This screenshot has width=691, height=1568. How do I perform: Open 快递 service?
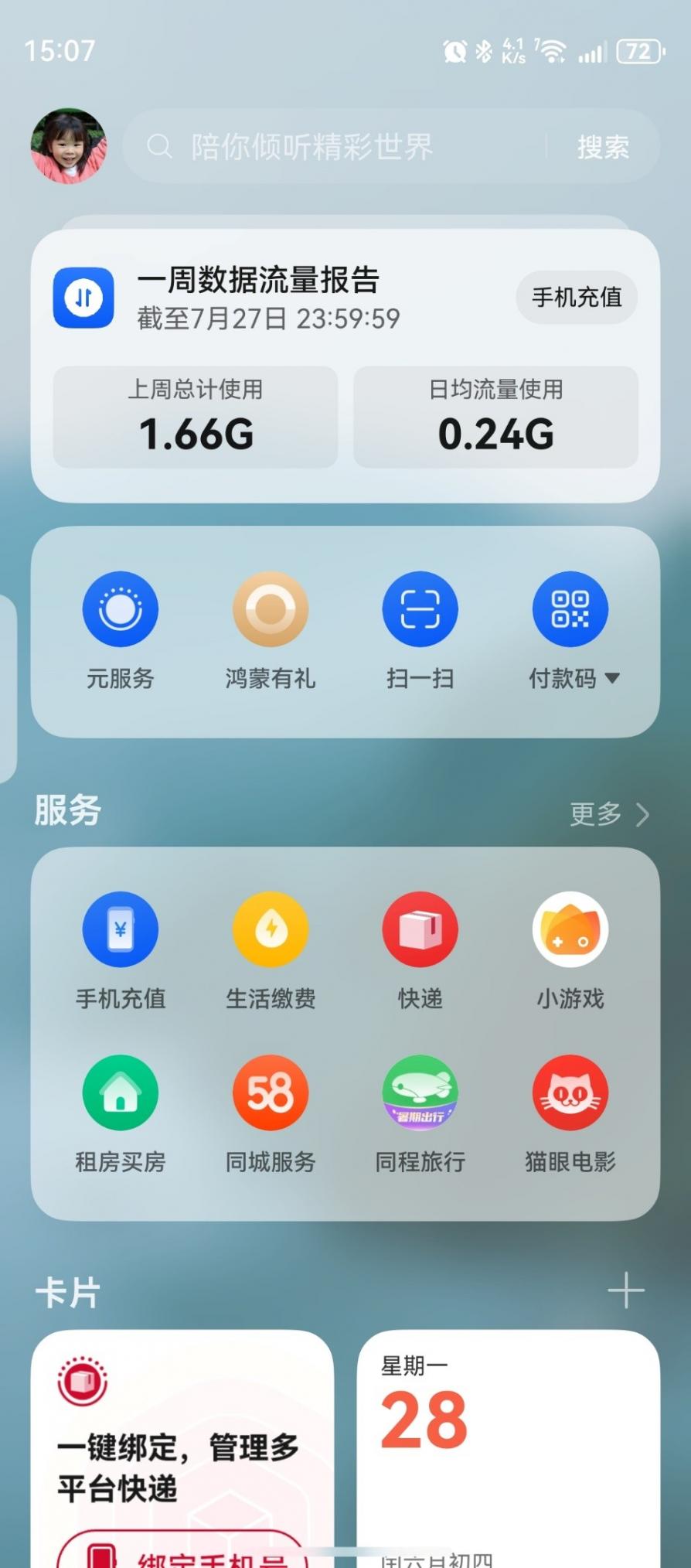pyautogui.click(x=420, y=930)
